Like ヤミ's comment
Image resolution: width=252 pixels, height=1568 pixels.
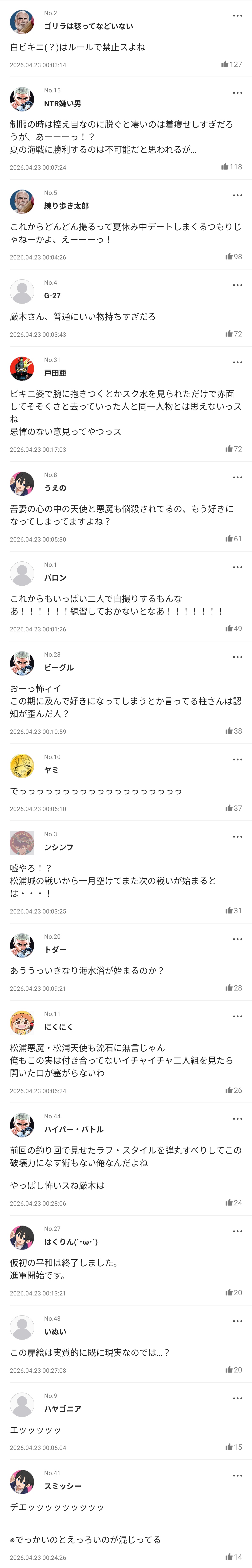(229, 808)
